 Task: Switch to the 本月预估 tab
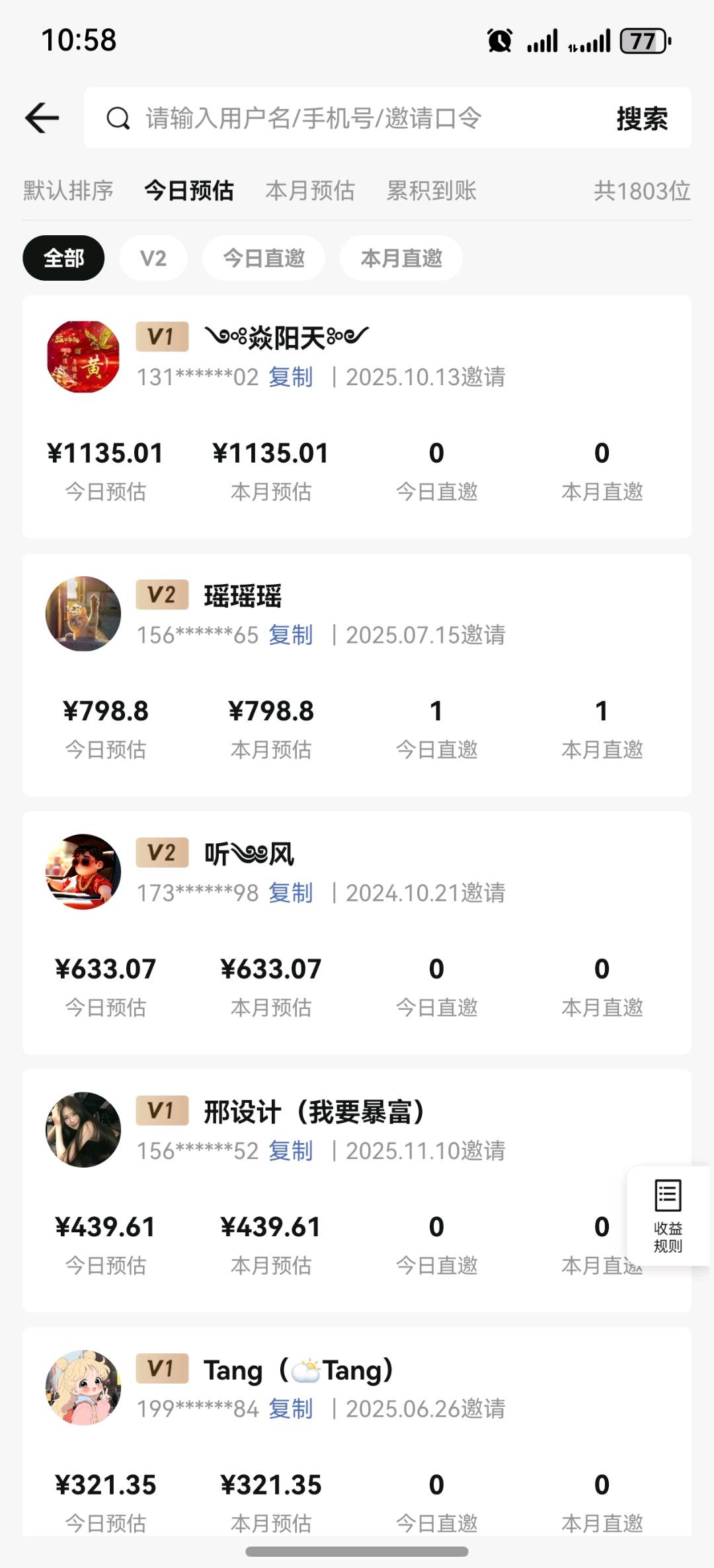pos(309,190)
